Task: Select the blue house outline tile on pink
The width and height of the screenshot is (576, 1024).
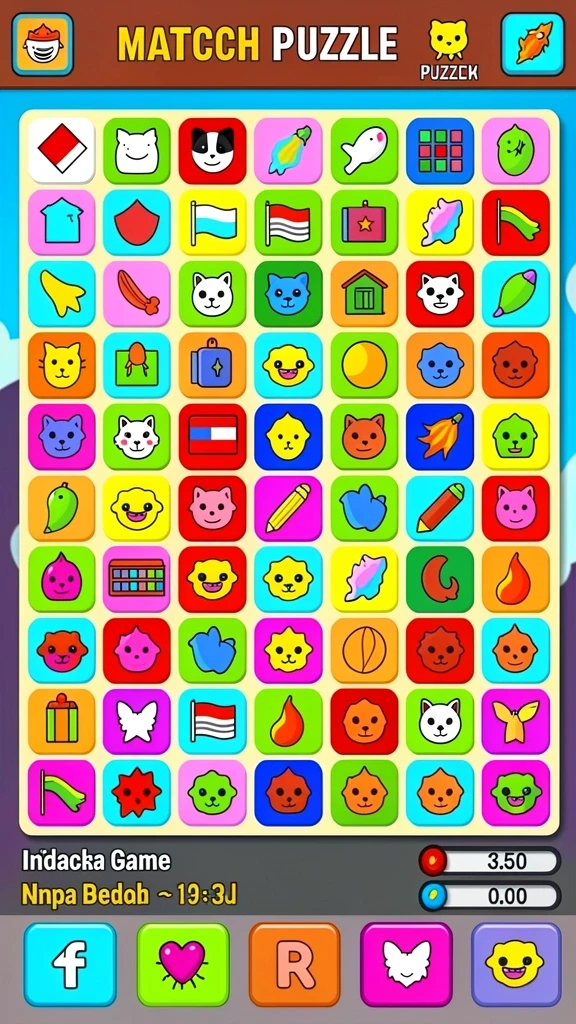Action: [x=61, y=222]
